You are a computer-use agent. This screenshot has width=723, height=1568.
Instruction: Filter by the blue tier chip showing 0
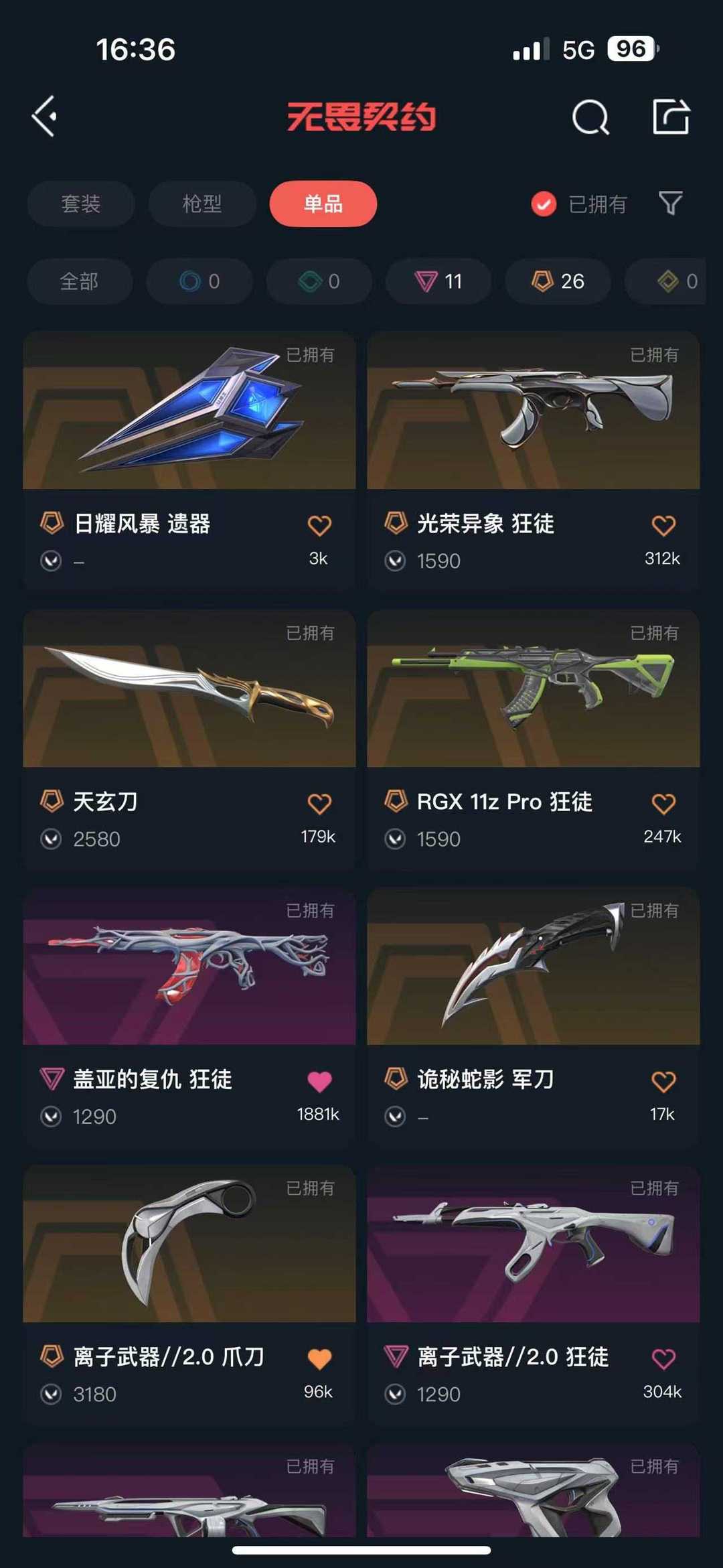199,281
